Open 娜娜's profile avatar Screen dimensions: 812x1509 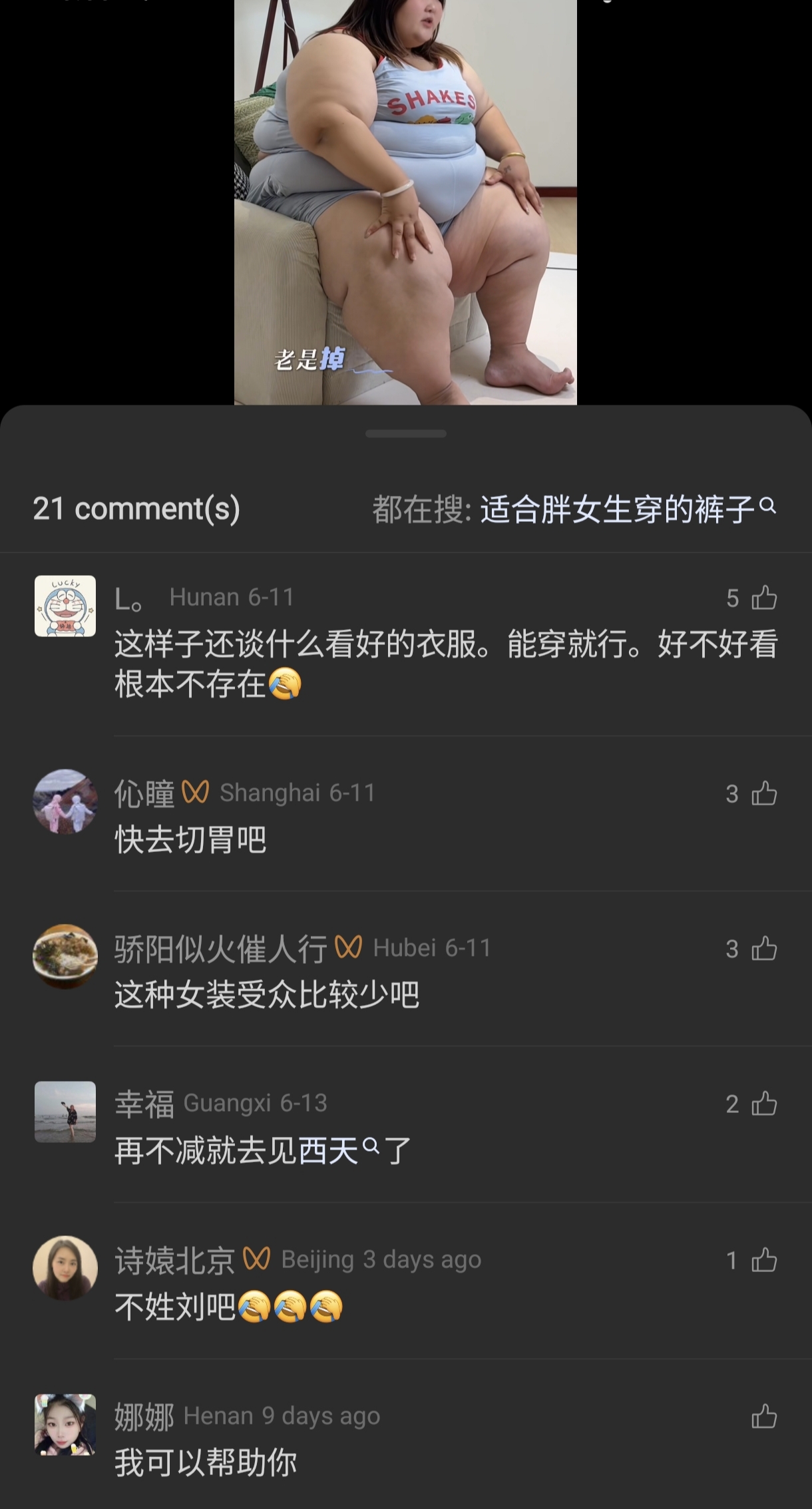point(65,1424)
